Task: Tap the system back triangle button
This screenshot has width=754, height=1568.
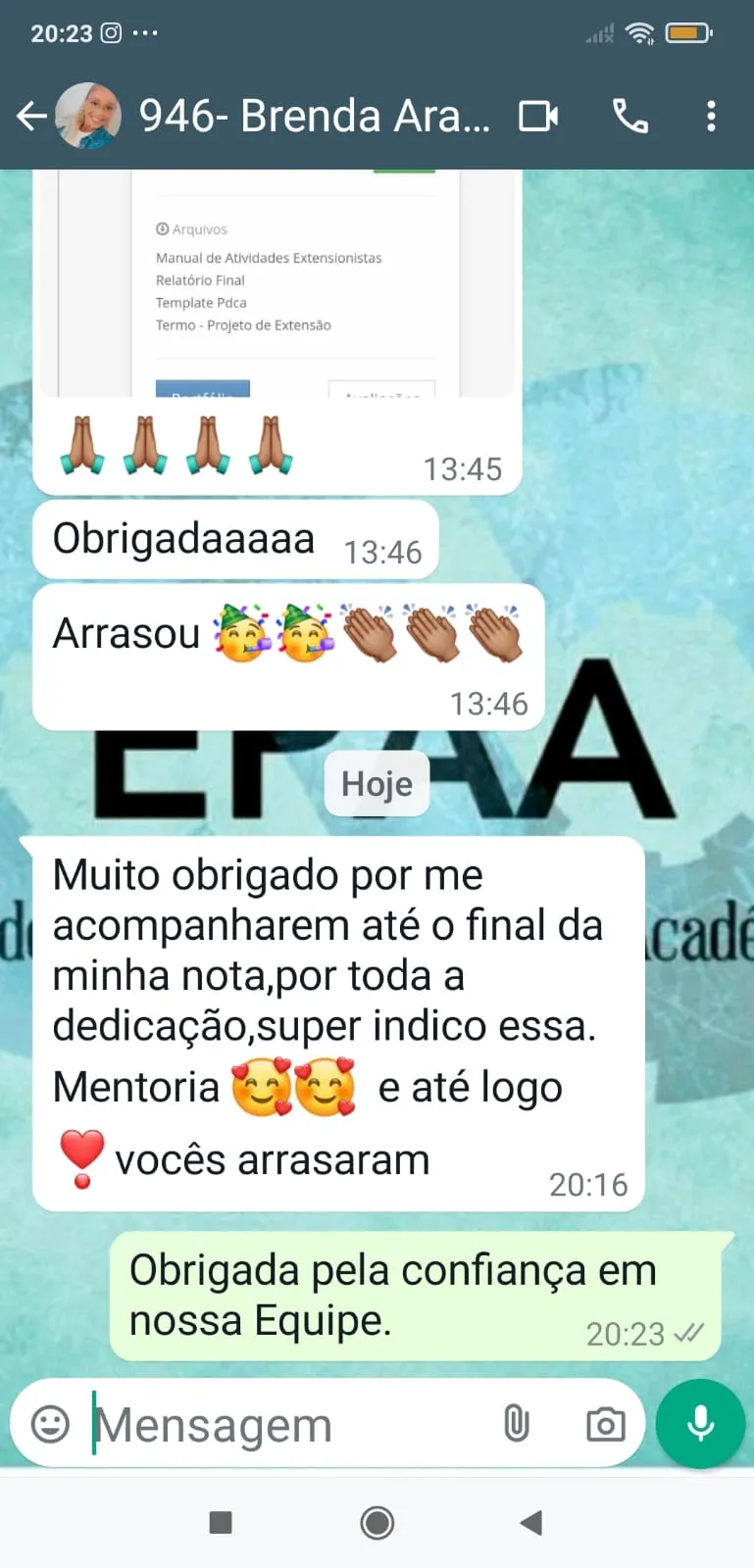Action: pyautogui.click(x=530, y=1522)
